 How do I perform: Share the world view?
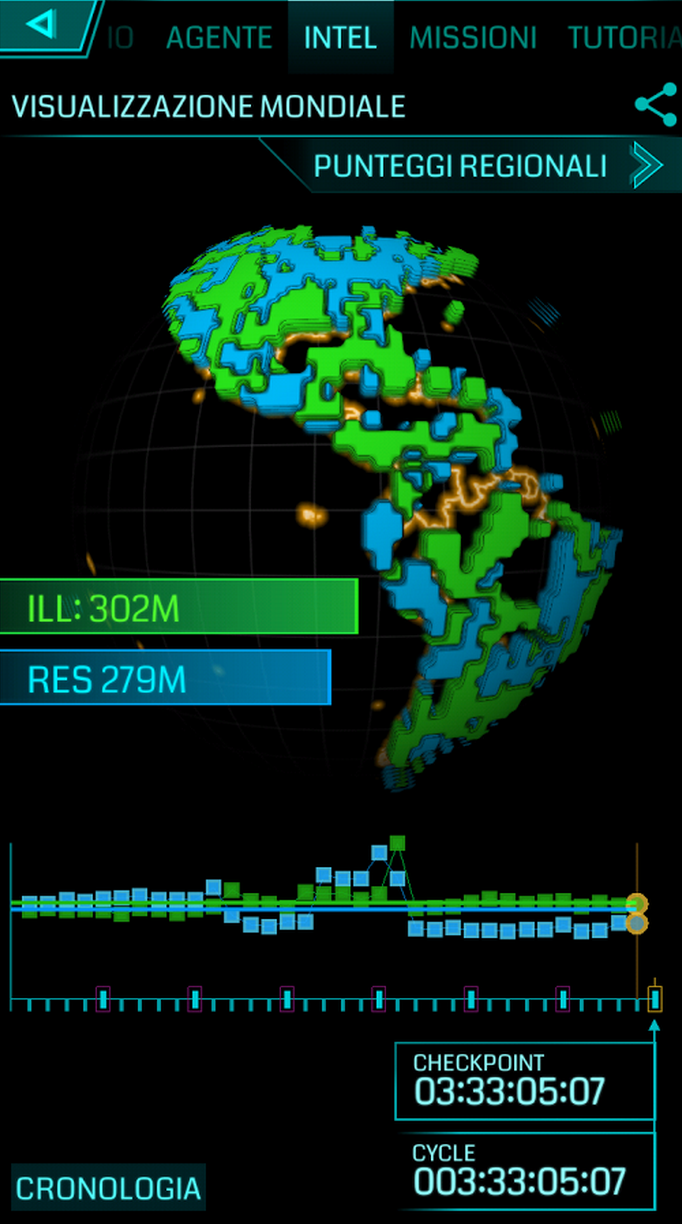coord(655,106)
